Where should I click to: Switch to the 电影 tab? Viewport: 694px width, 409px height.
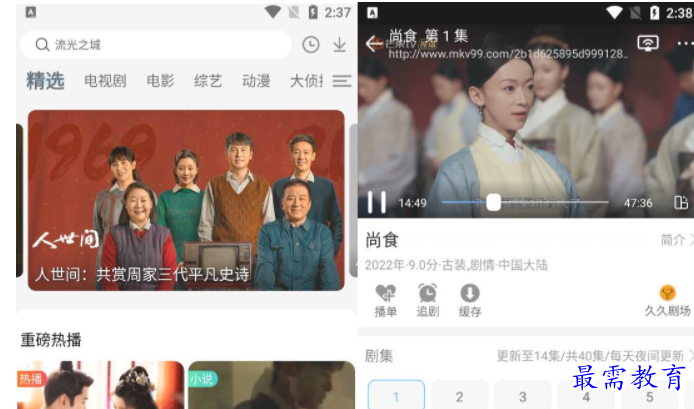(x=160, y=81)
